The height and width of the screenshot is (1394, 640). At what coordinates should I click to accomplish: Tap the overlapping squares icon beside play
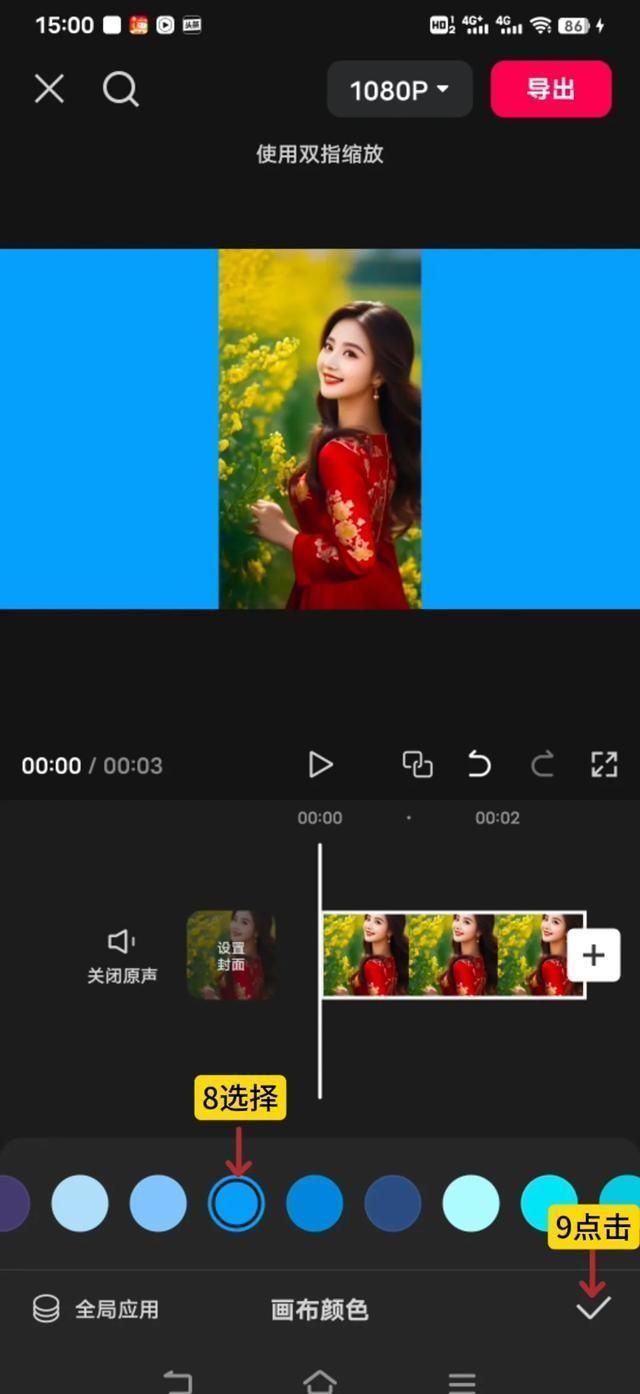pos(417,765)
